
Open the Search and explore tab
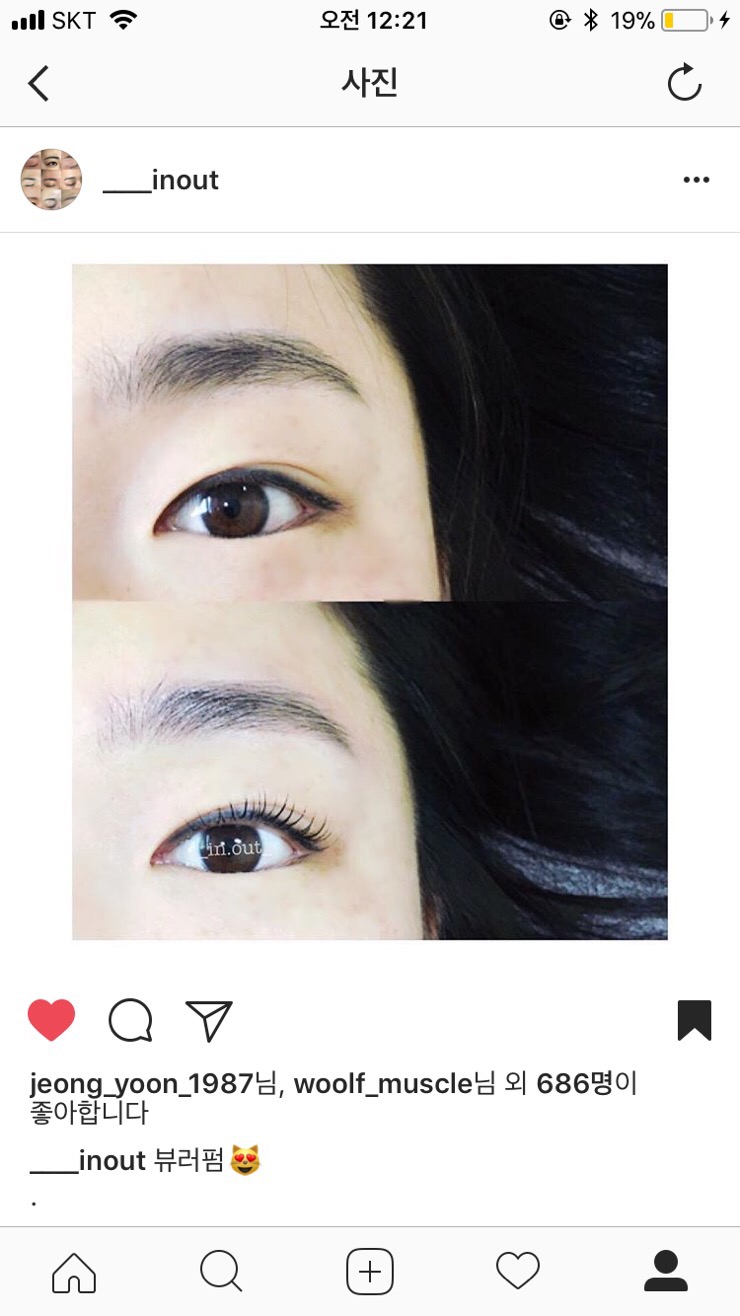pyautogui.click(x=221, y=1272)
